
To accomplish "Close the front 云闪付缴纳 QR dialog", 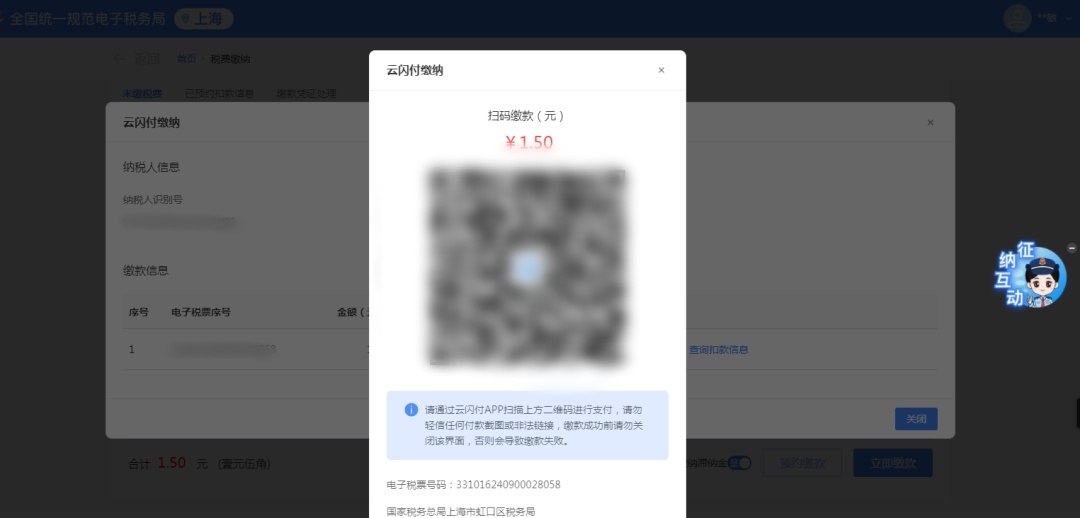I will click(661, 70).
